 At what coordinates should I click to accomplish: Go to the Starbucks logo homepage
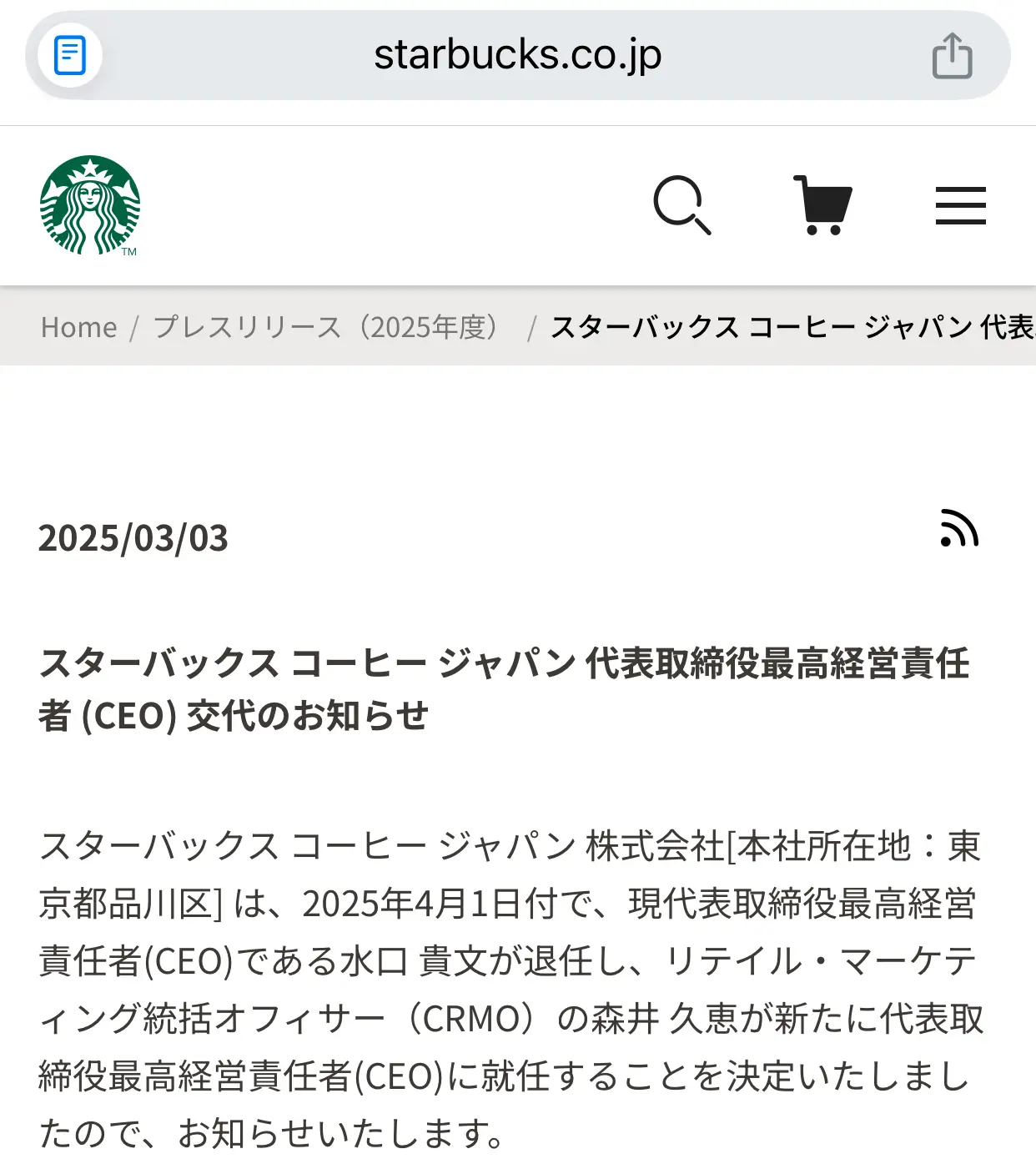90,205
